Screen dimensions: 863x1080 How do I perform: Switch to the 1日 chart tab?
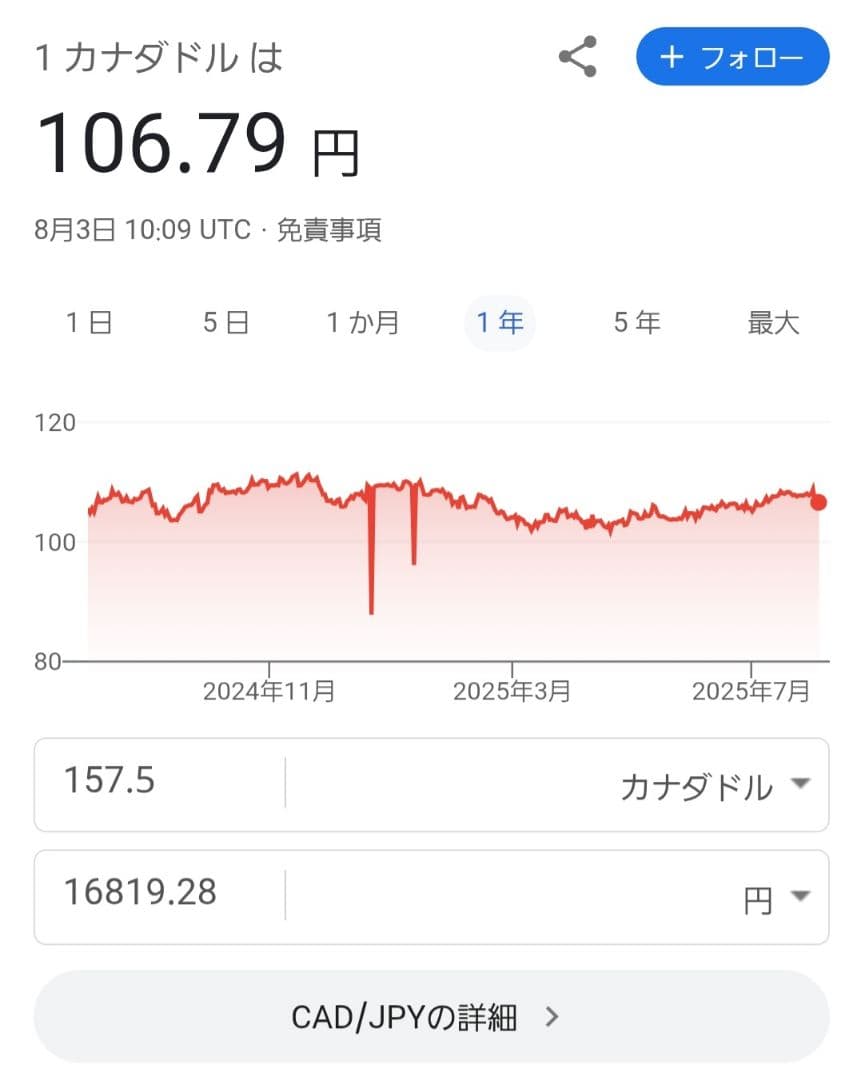coord(88,322)
